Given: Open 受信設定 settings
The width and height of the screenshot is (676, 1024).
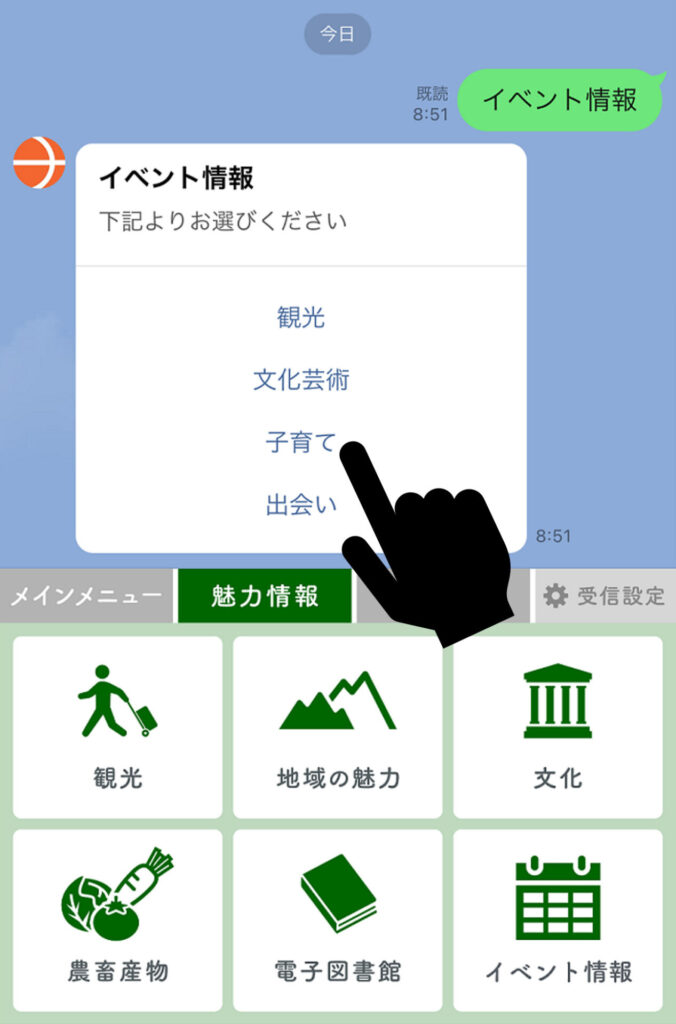Looking at the screenshot, I should pos(604,597).
